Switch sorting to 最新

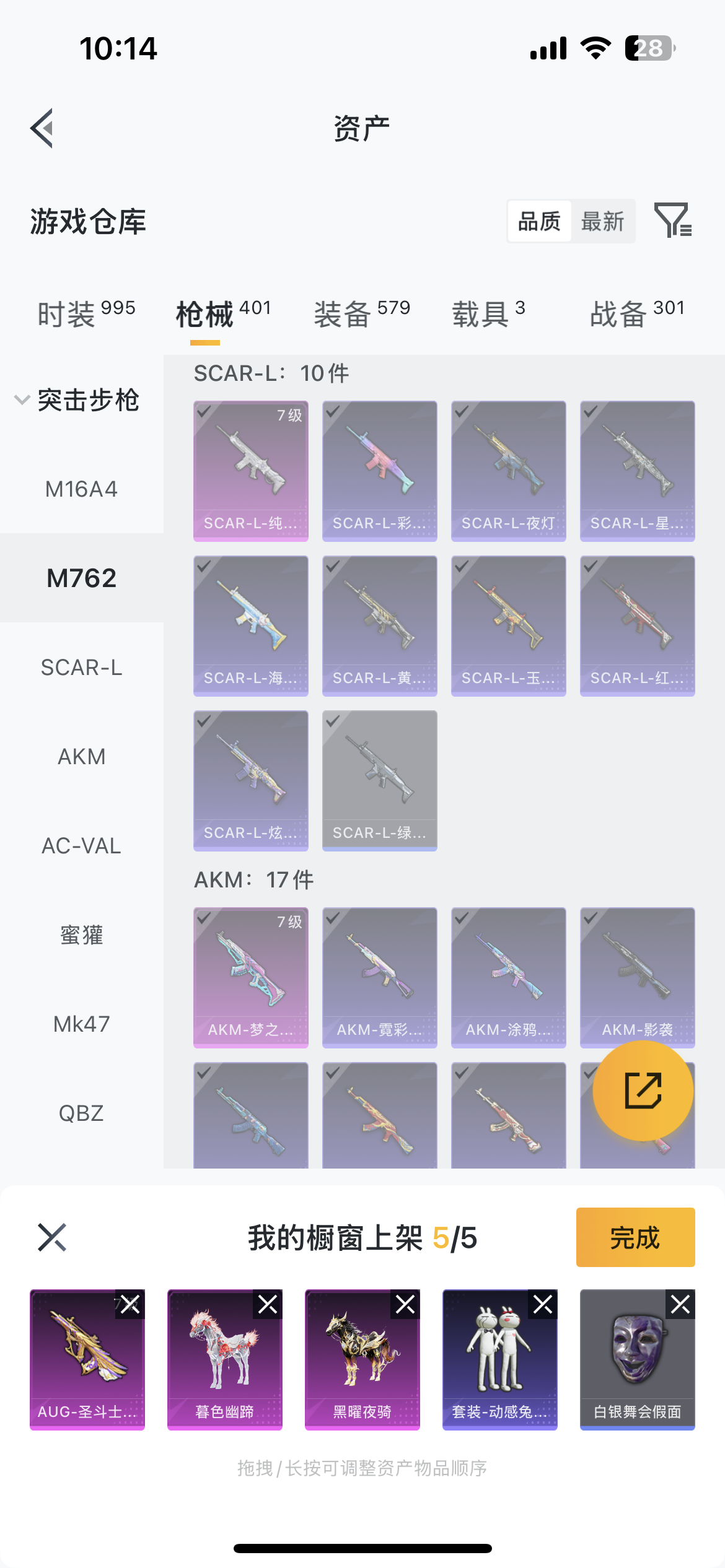pos(602,221)
